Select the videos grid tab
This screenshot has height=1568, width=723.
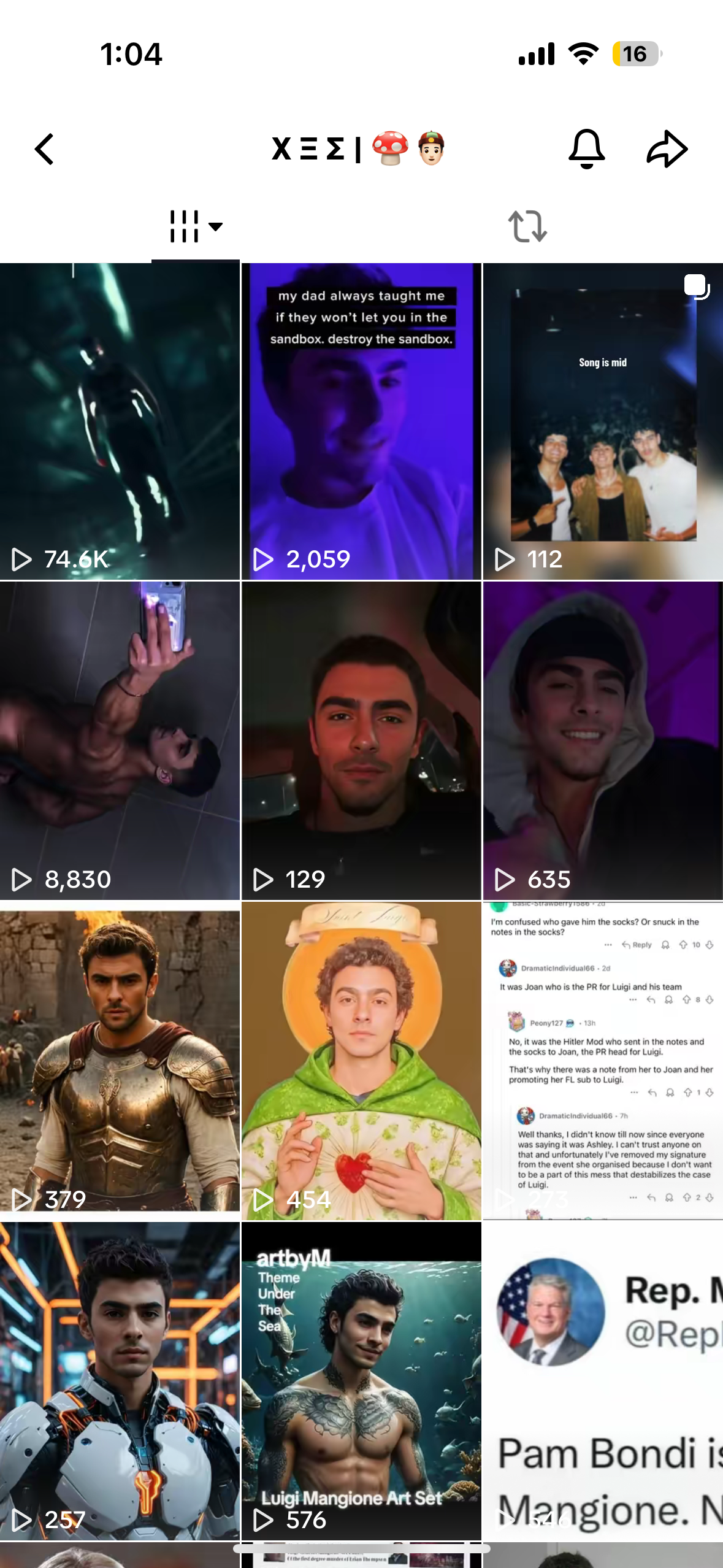[196, 226]
